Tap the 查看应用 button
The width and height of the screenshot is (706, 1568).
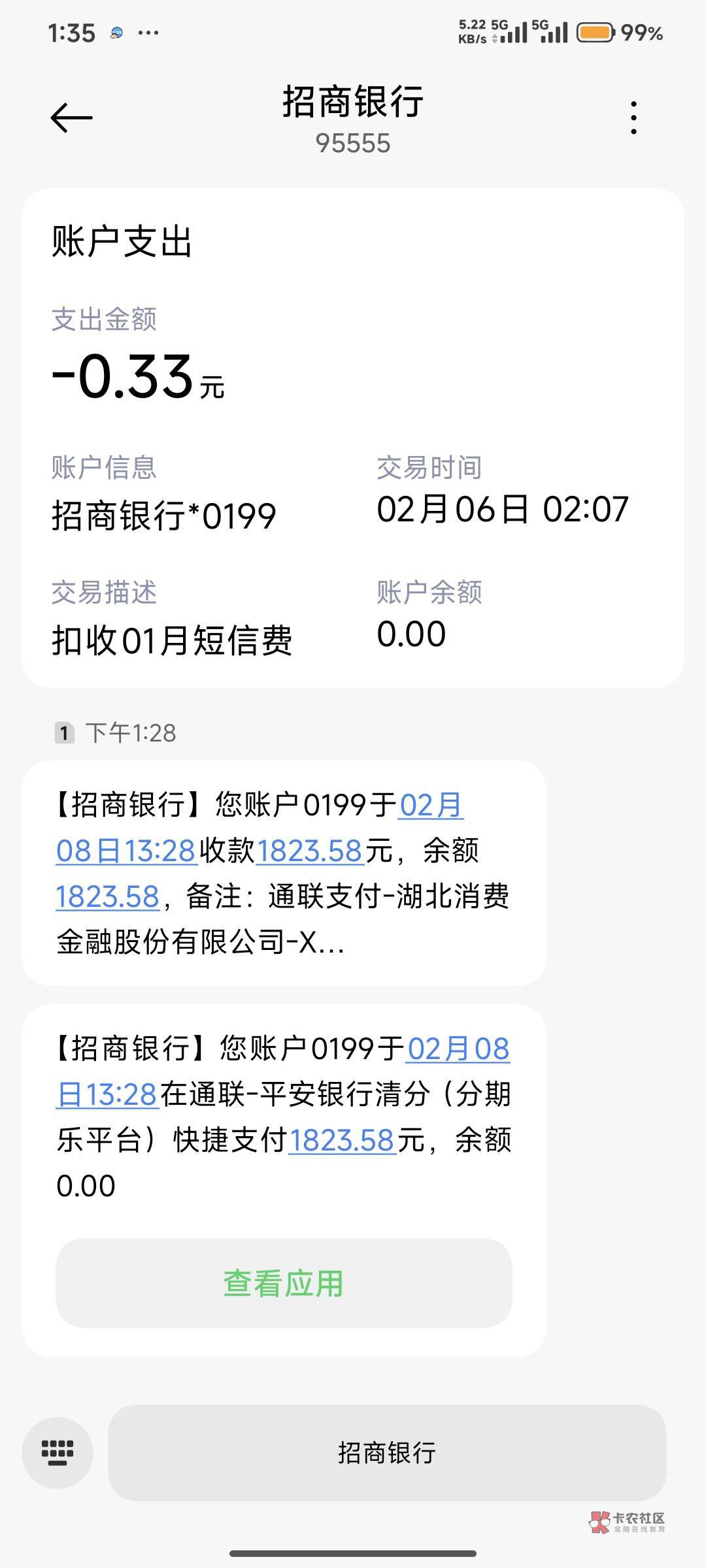click(284, 1283)
